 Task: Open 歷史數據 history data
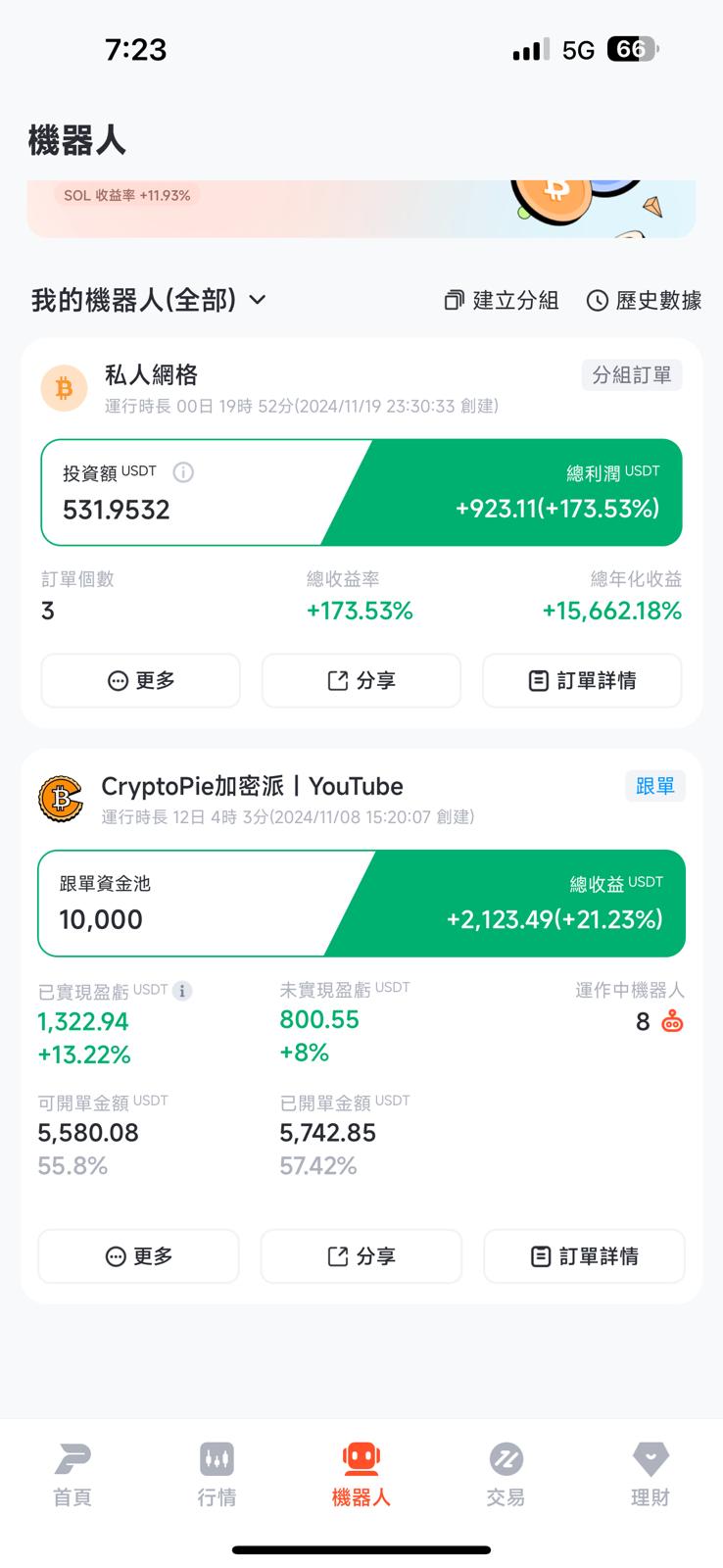point(644,300)
